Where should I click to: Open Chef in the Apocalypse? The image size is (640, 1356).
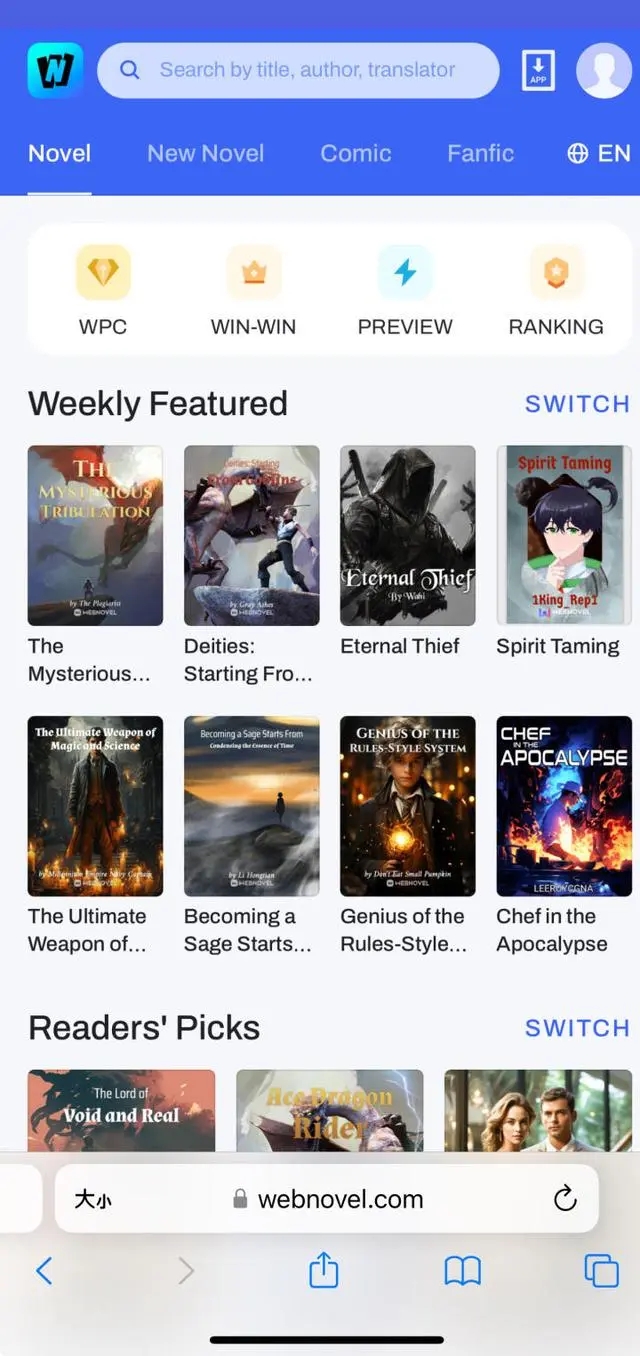pos(563,806)
